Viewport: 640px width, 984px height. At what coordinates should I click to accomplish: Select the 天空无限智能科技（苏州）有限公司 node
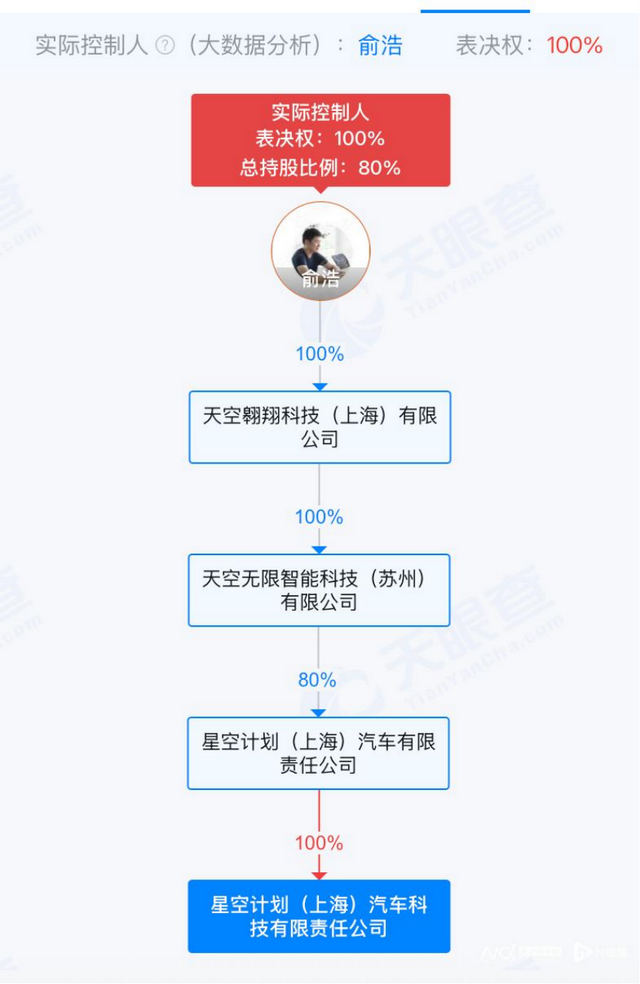coord(320,590)
